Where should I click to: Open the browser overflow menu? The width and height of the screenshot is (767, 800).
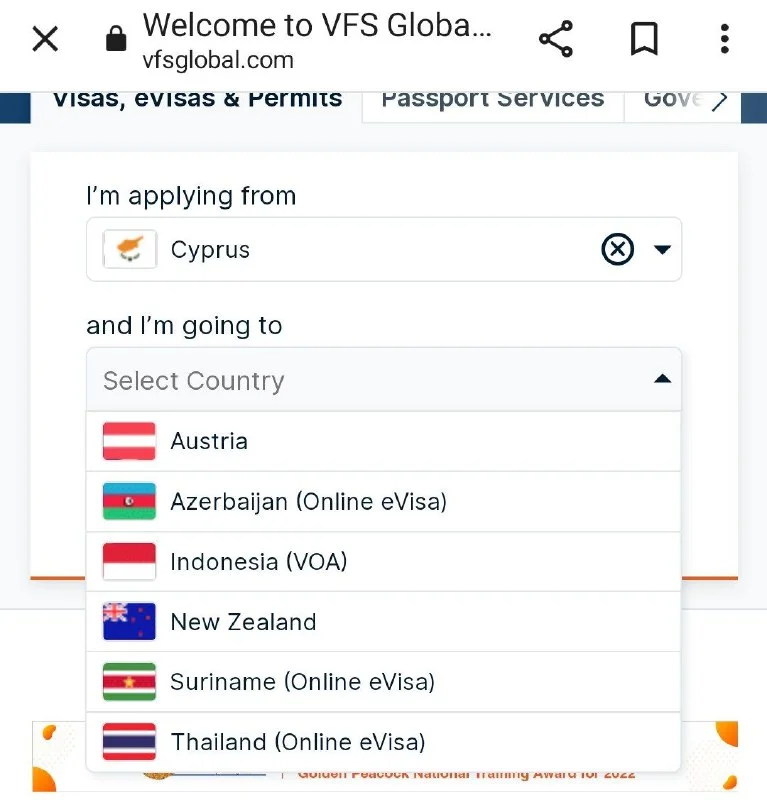point(725,39)
